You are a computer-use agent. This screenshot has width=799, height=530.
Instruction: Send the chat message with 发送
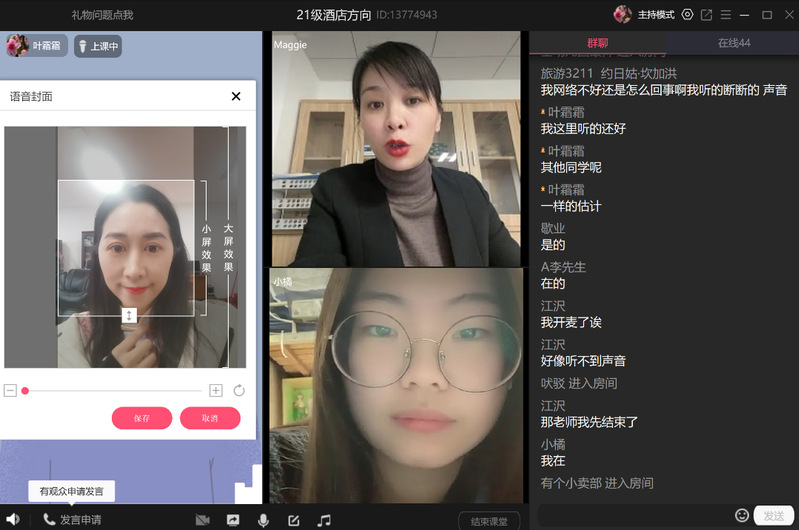point(774,516)
